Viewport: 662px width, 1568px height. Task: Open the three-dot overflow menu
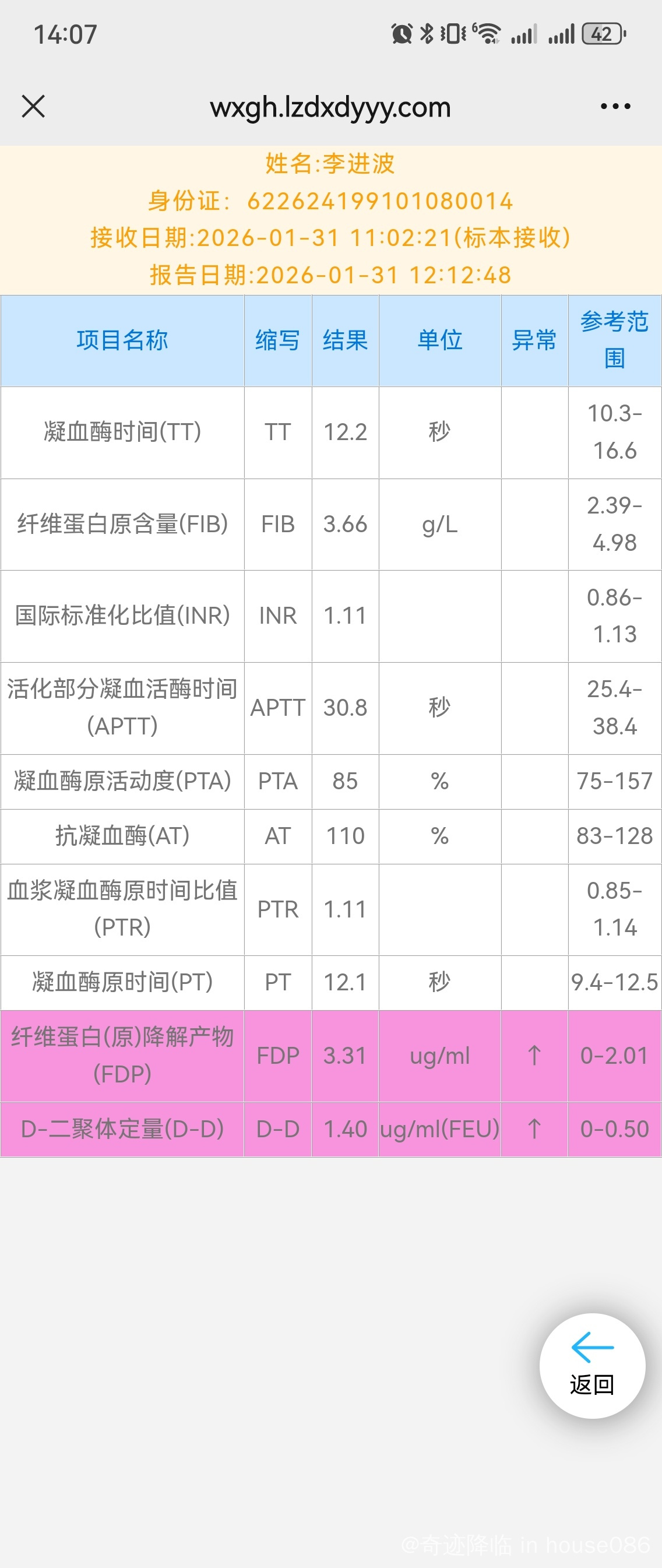615,107
